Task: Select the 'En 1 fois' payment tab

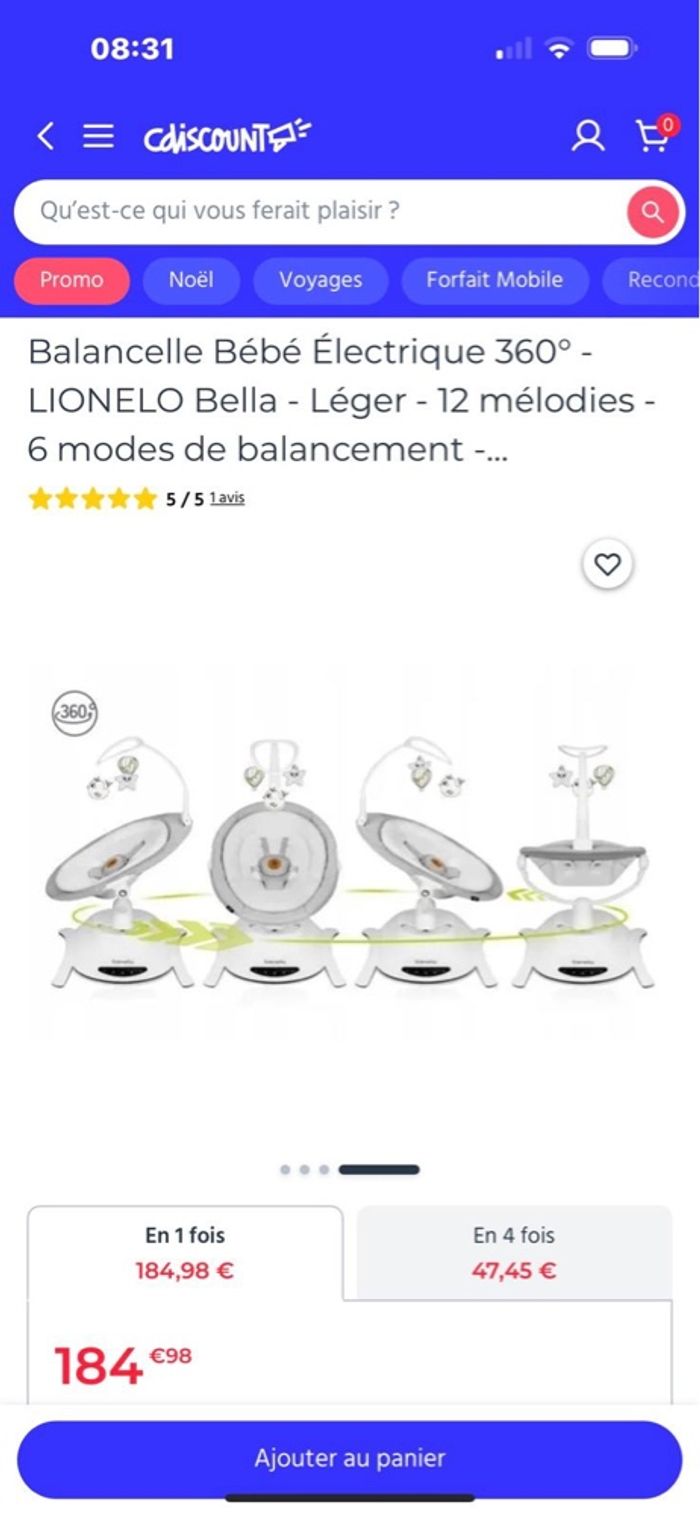Action: 185,1253
